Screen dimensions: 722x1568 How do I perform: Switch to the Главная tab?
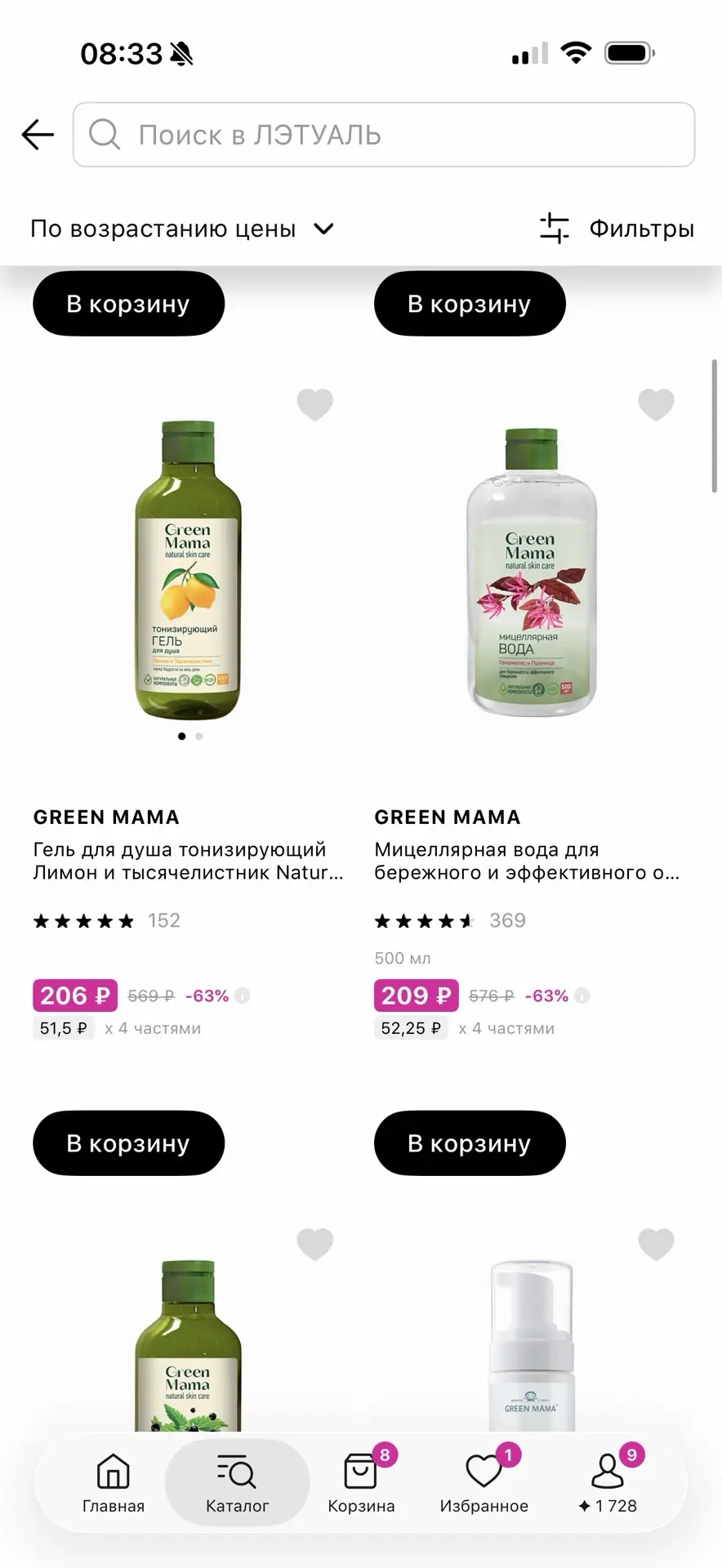[113, 1483]
